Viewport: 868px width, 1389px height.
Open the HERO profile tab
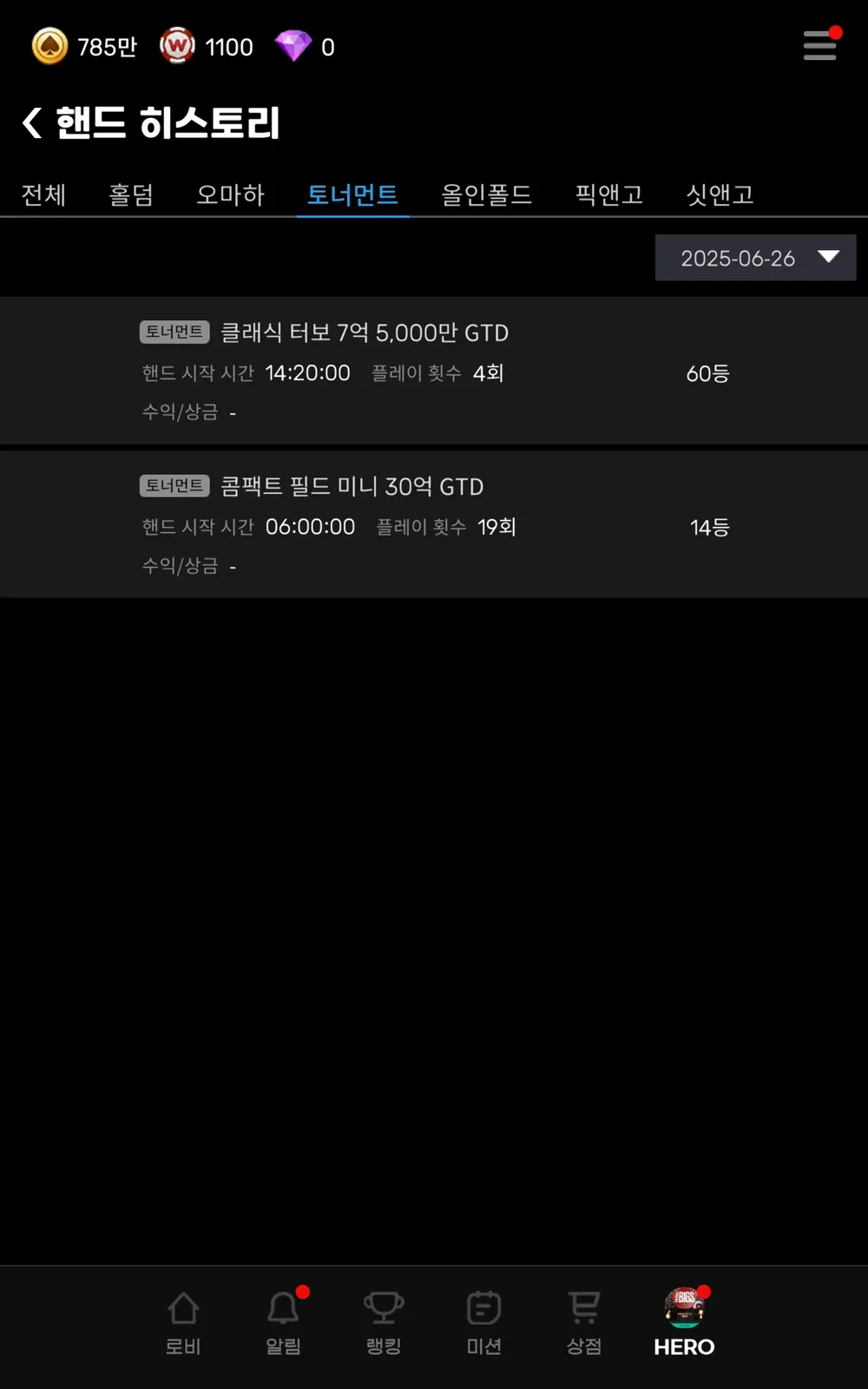click(x=684, y=1322)
